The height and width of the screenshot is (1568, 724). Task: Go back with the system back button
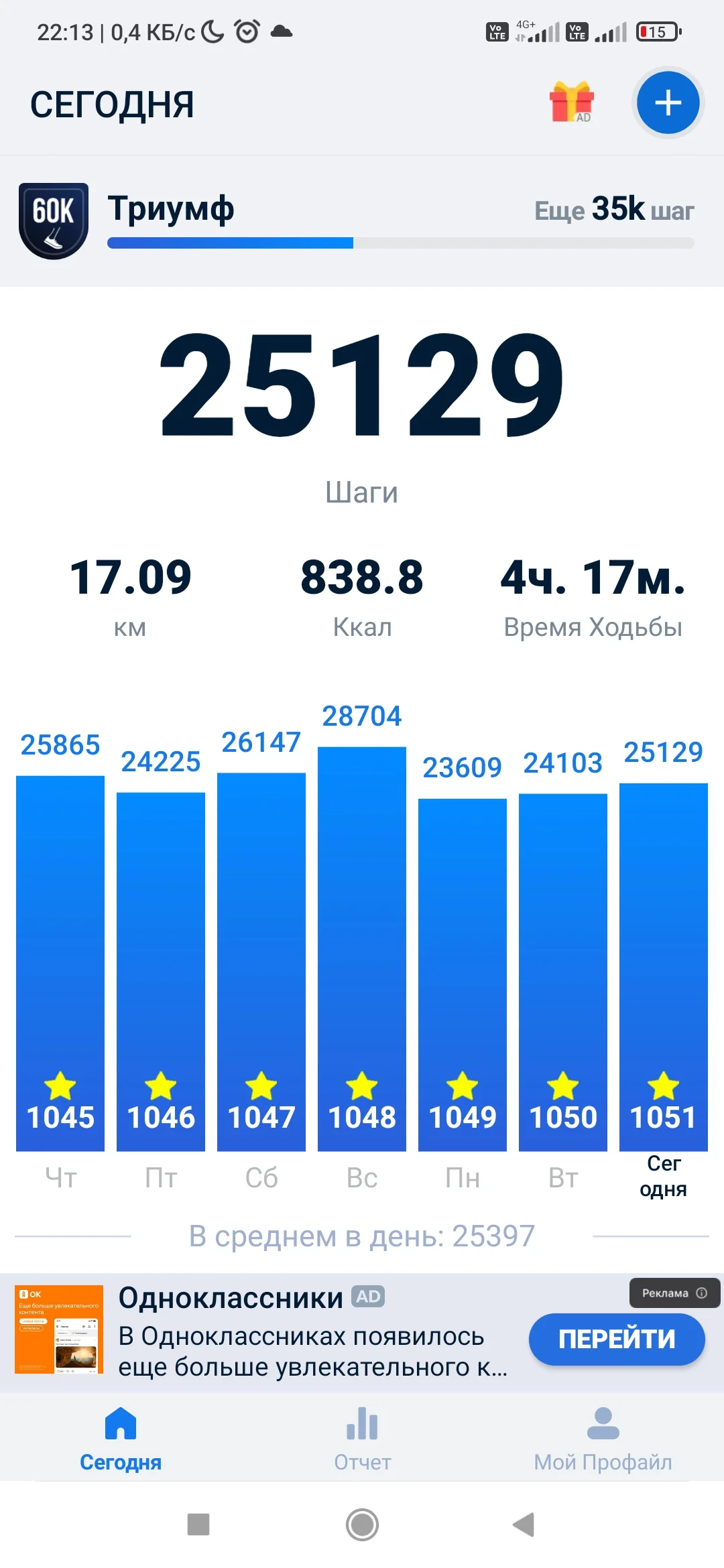tap(524, 1524)
